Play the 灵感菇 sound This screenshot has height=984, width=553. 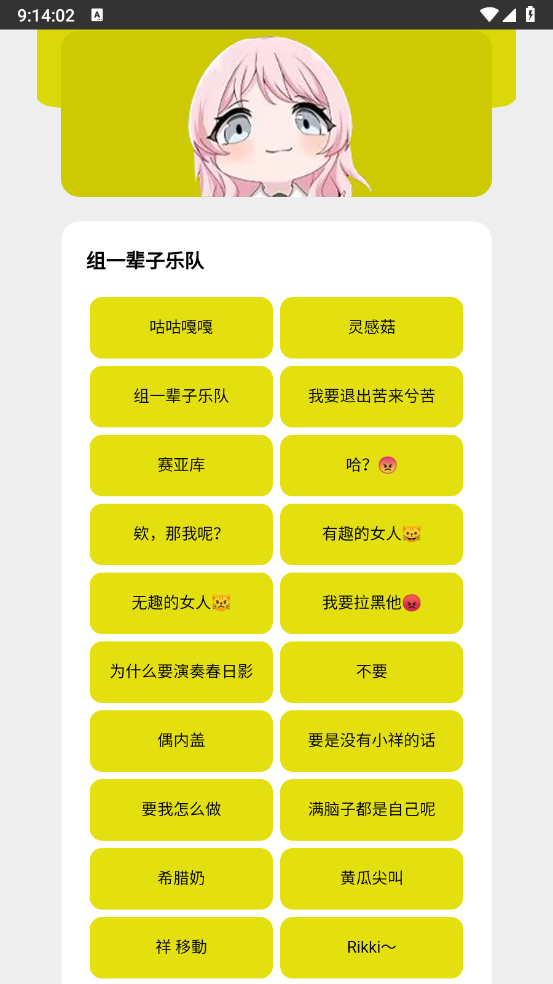click(x=372, y=328)
